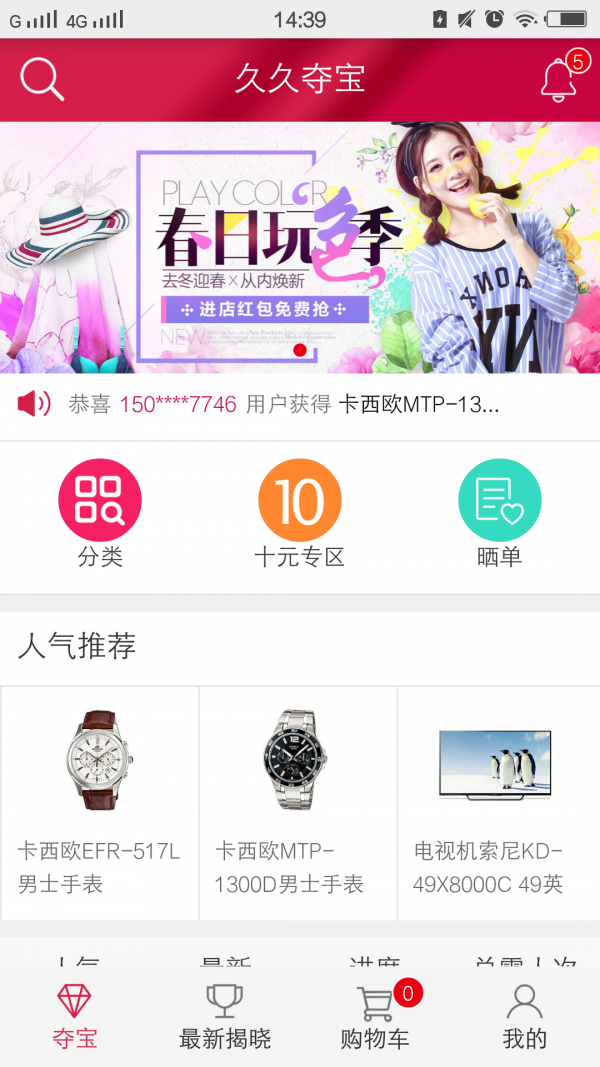600x1067 pixels.
Task: View the 卡西欧EFR-517L watch product
Action: click(100, 800)
